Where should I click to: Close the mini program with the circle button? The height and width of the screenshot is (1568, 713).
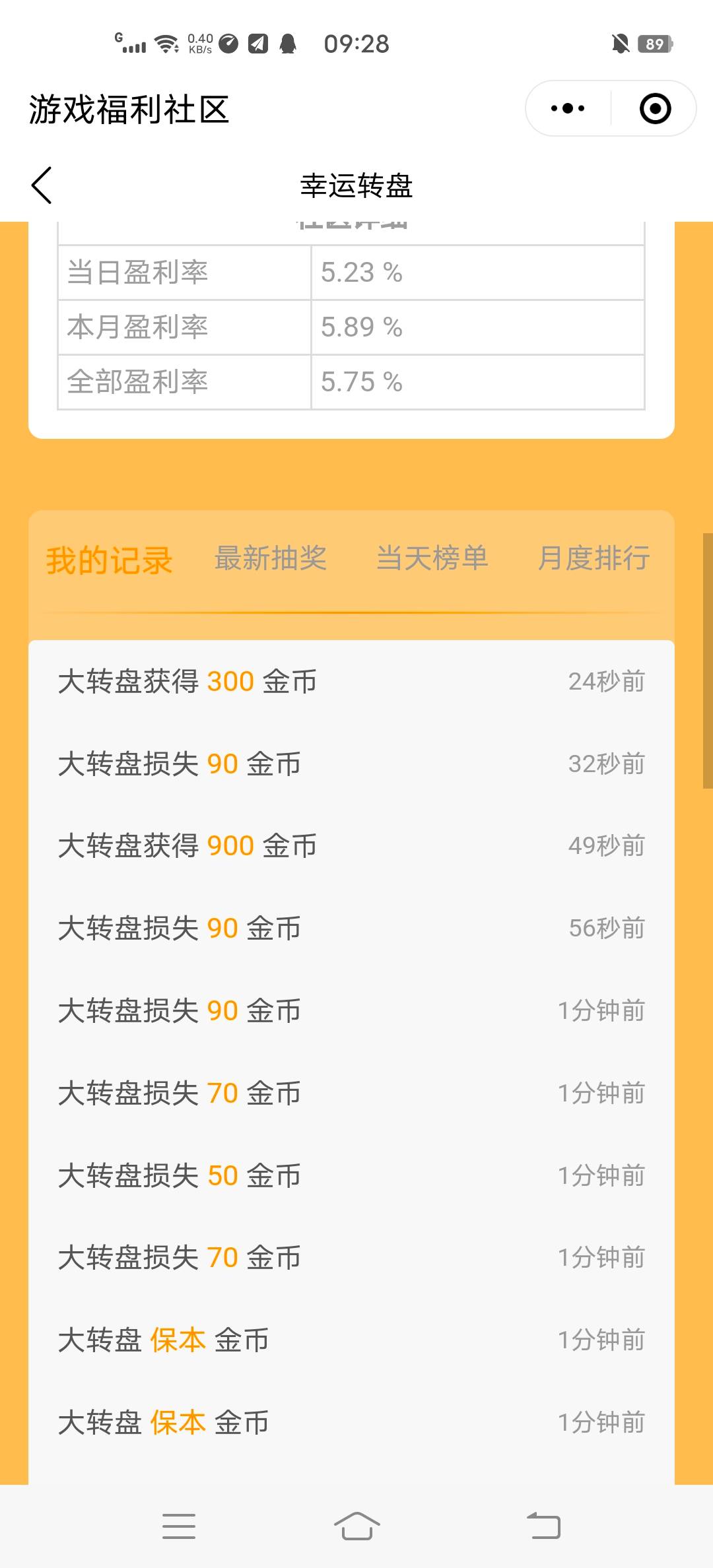coord(655,108)
